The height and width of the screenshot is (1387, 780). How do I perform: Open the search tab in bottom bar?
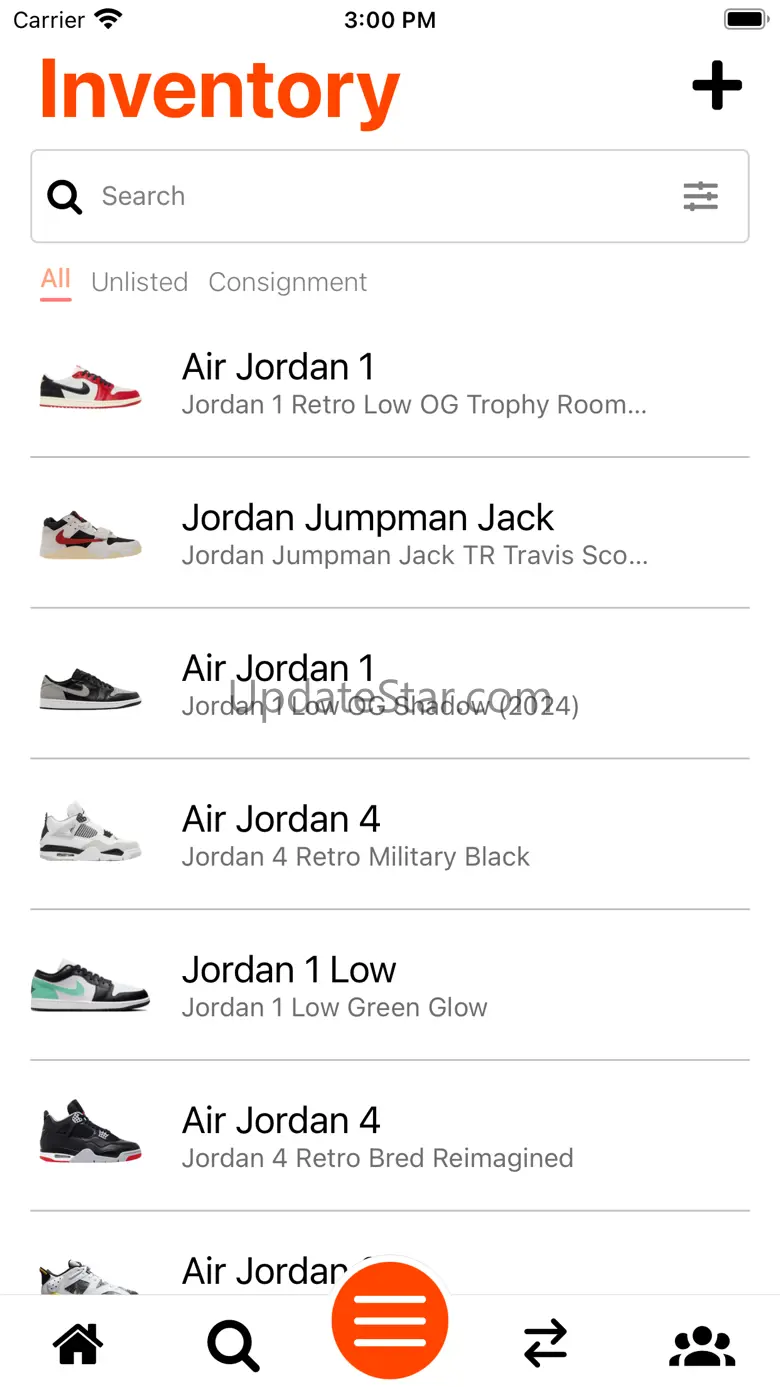[233, 1345]
